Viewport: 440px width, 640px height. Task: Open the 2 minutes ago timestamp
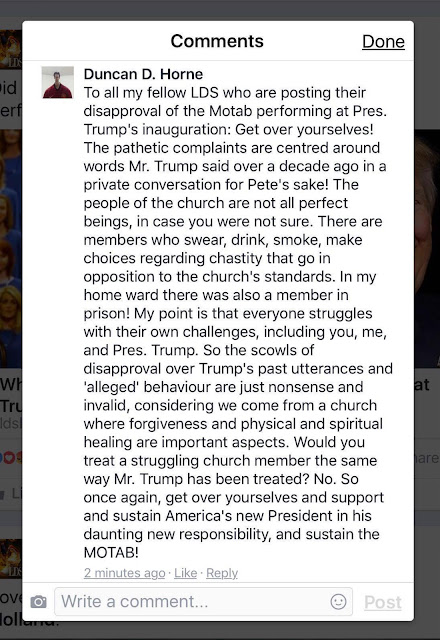point(124,573)
